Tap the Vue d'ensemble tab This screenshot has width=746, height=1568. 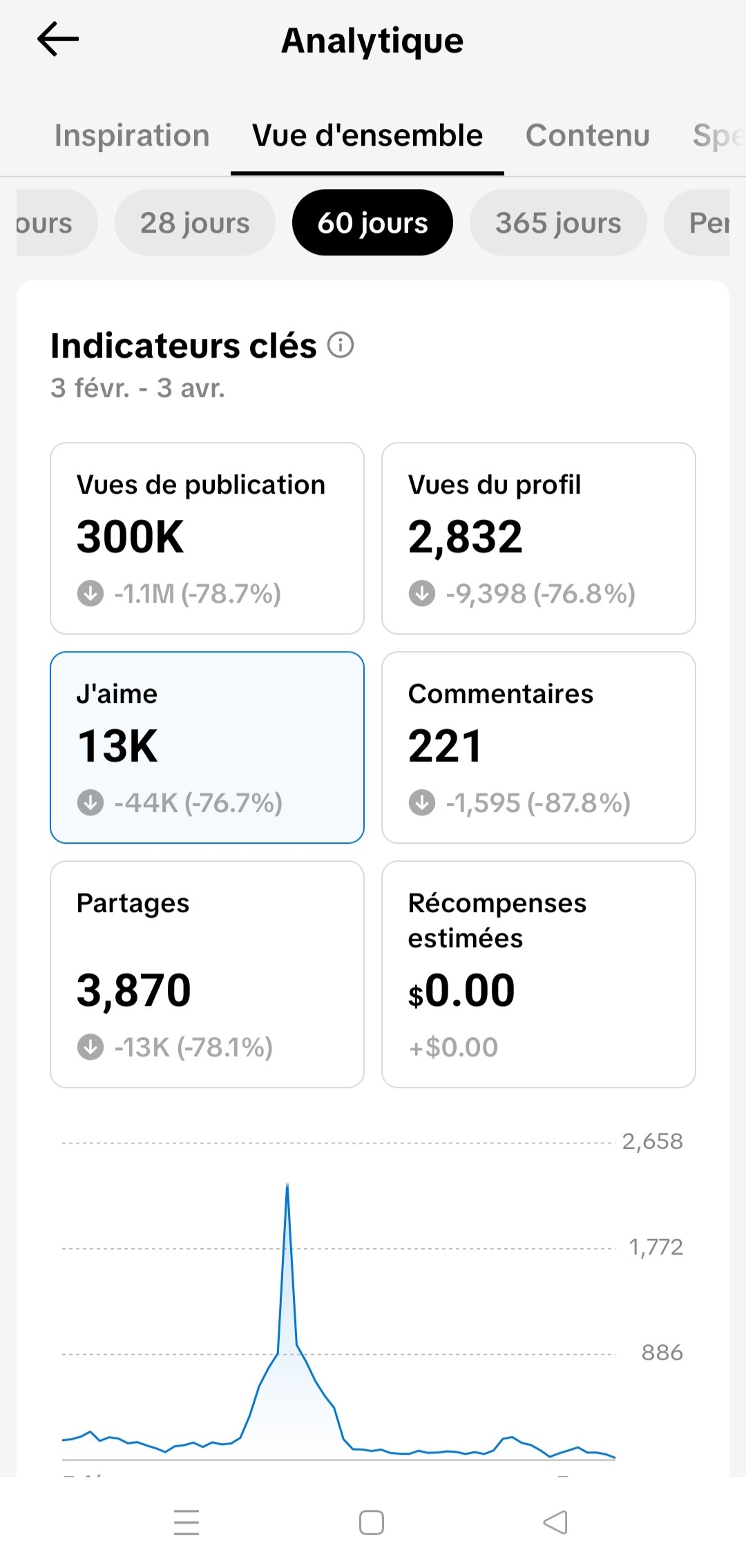pyautogui.click(x=367, y=135)
